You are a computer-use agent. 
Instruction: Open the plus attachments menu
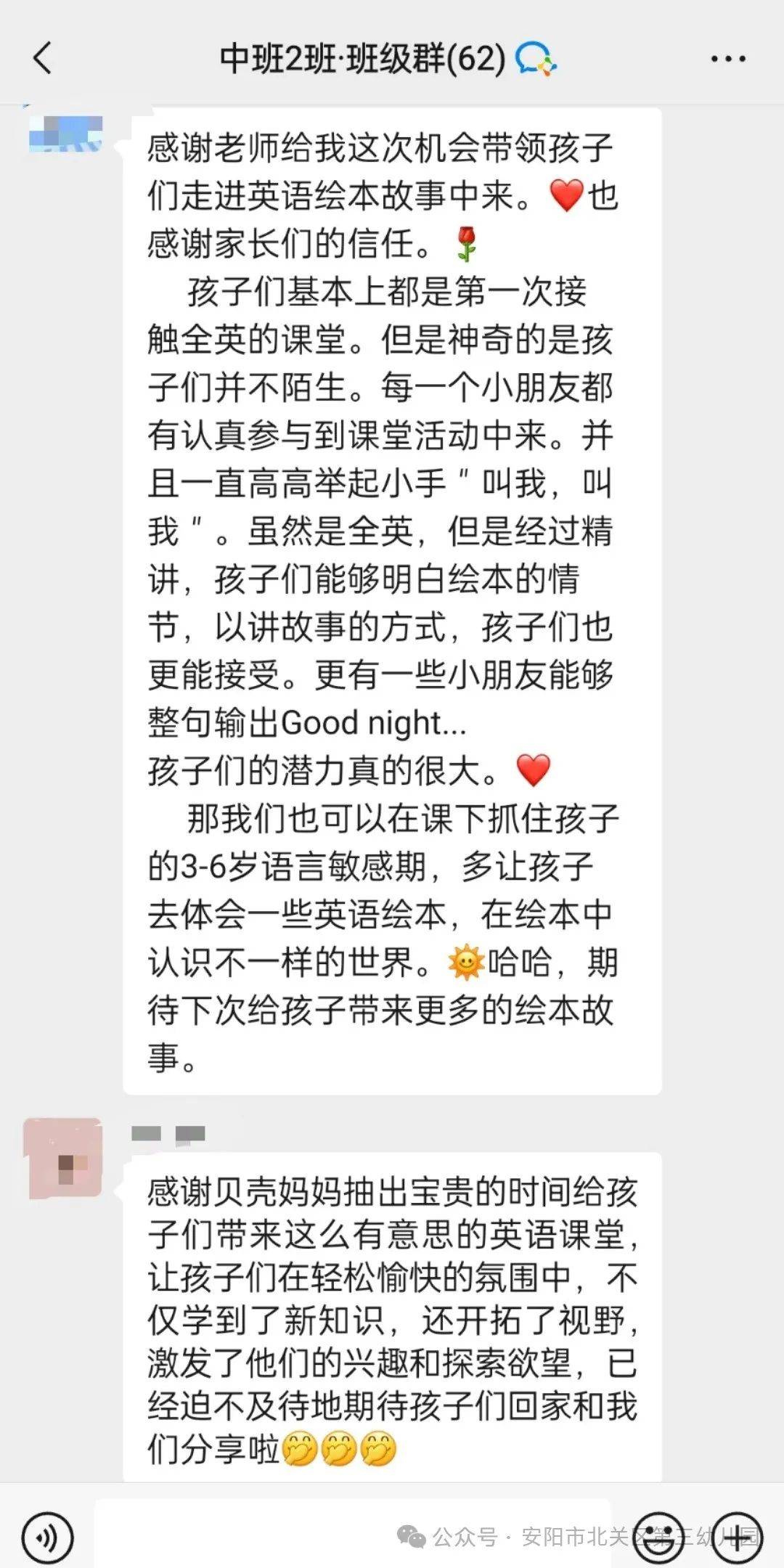coord(737,1537)
